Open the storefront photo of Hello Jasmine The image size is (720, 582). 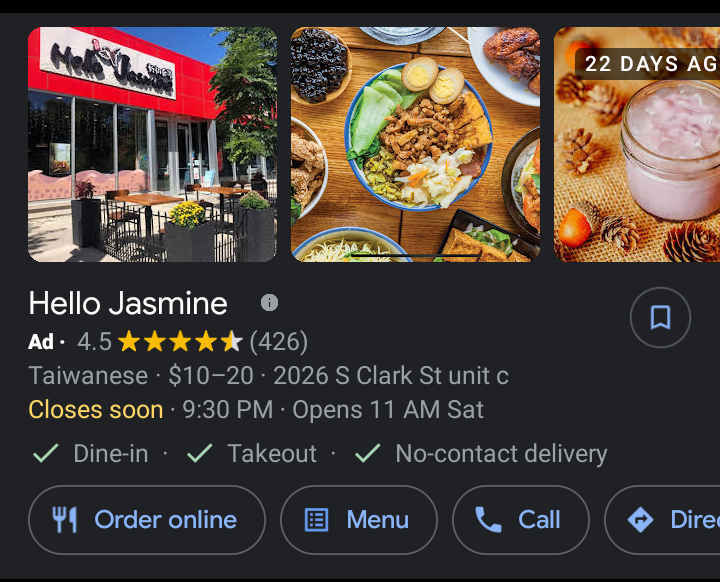pos(152,145)
